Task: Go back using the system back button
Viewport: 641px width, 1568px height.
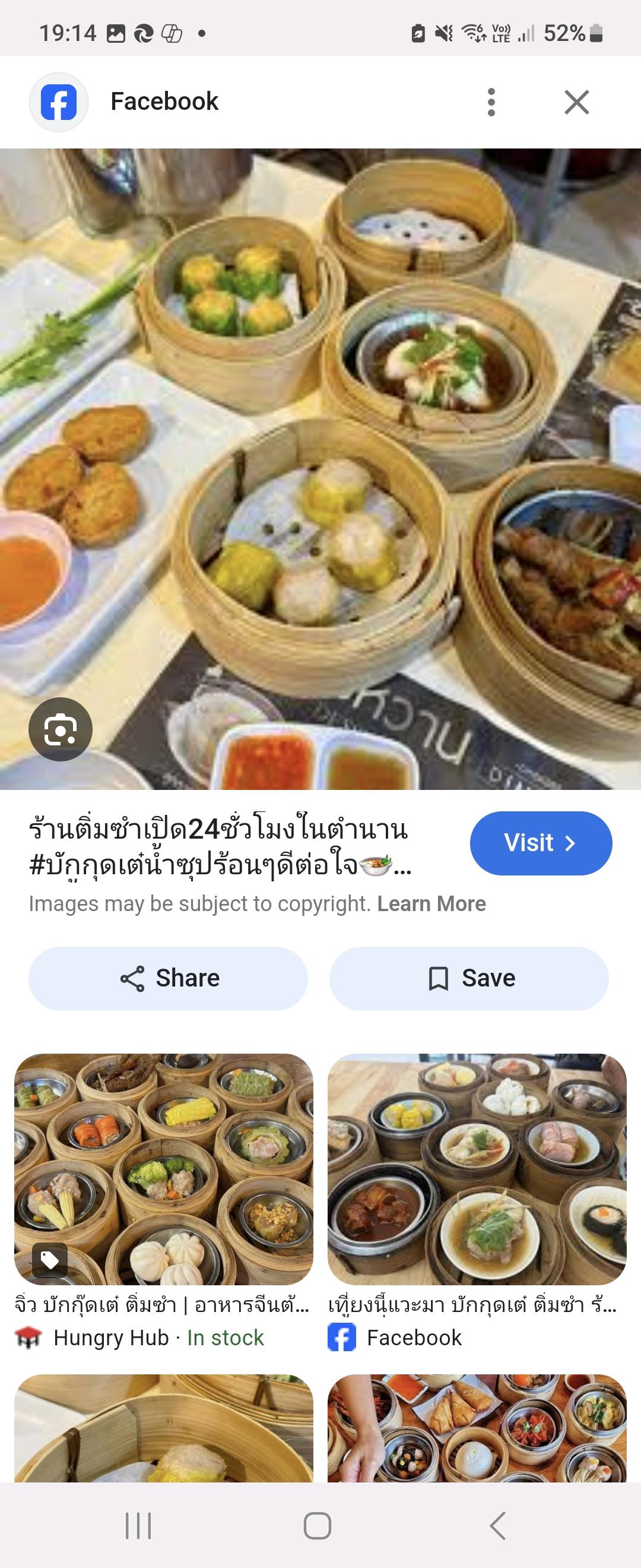Action: pos(497,1525)
